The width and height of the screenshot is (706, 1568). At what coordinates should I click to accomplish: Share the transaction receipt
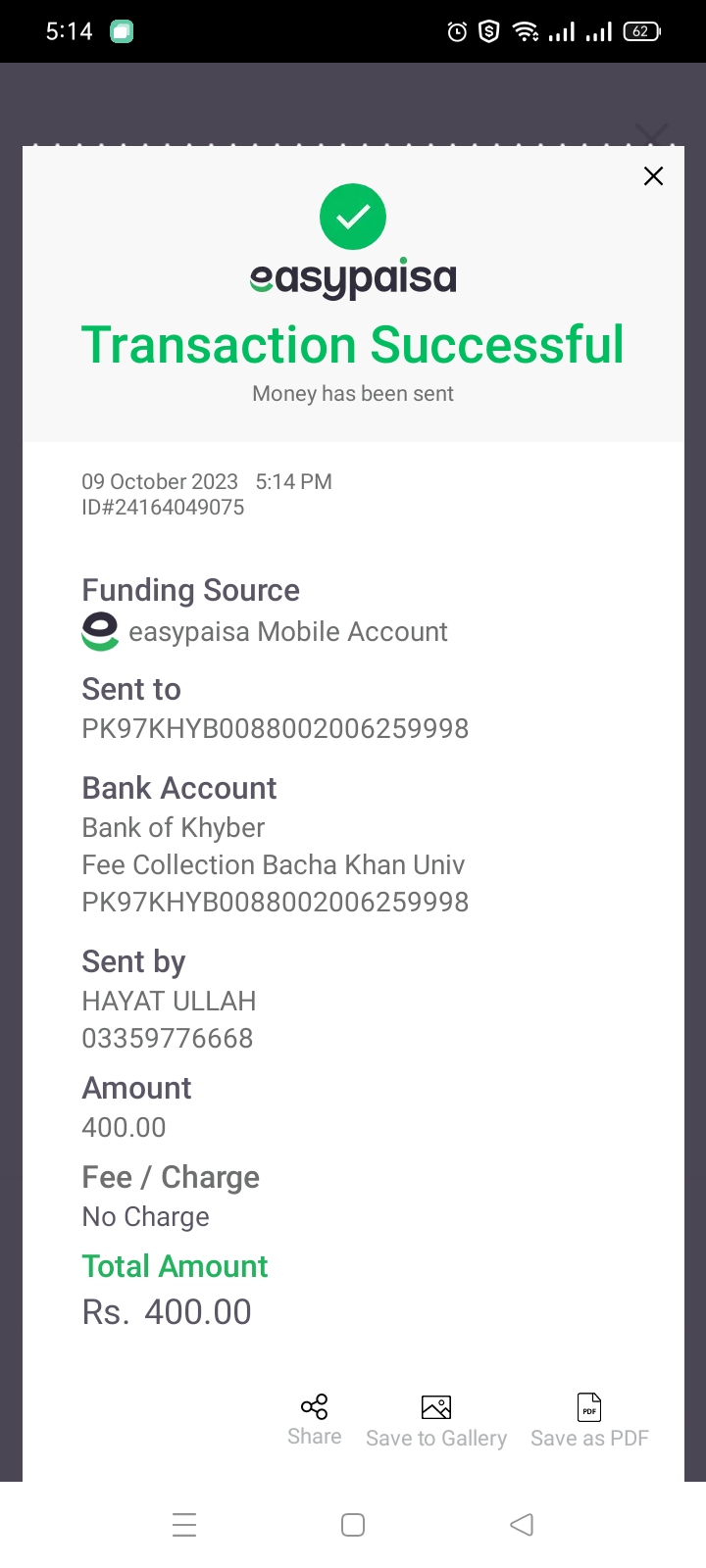click(x=314, y=1420)
